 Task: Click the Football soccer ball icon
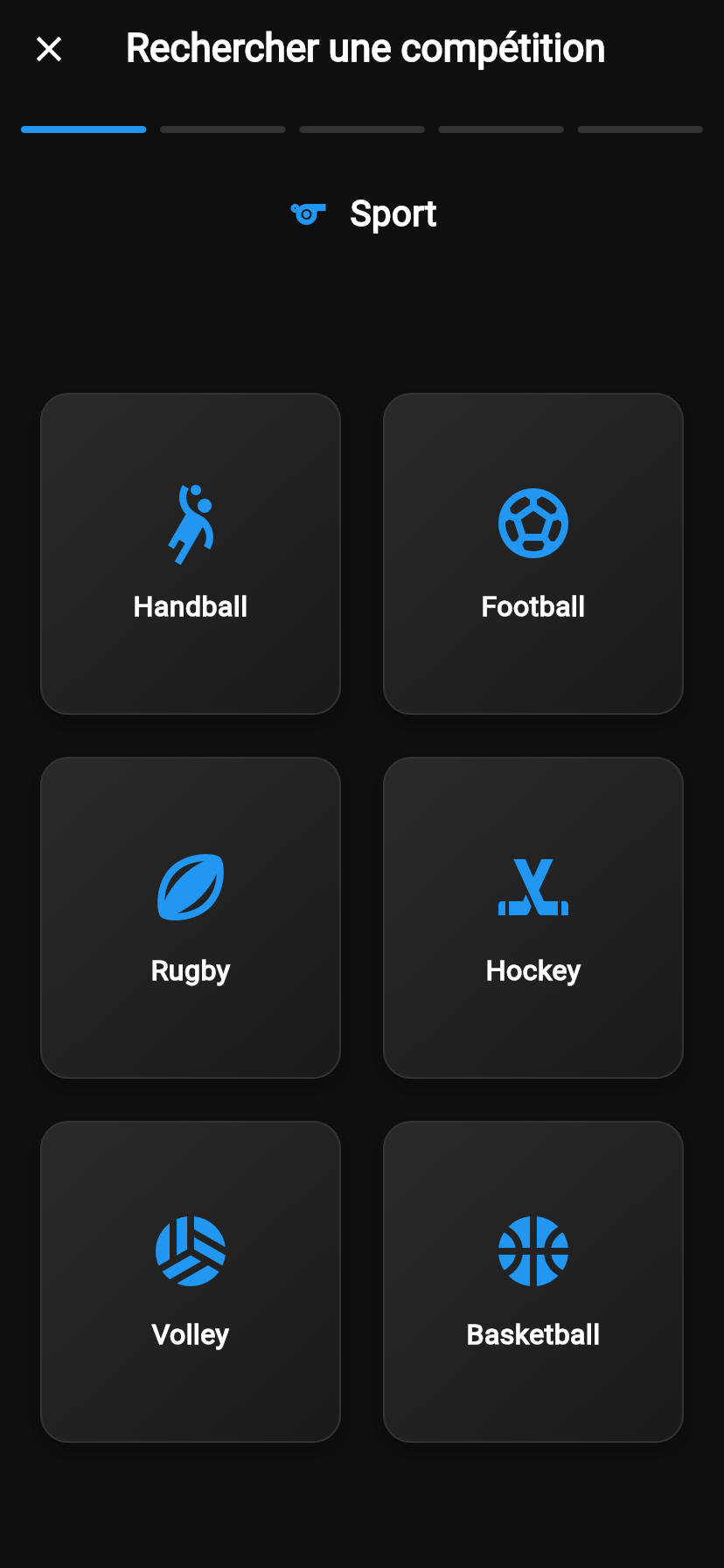[x=533, y=522]
